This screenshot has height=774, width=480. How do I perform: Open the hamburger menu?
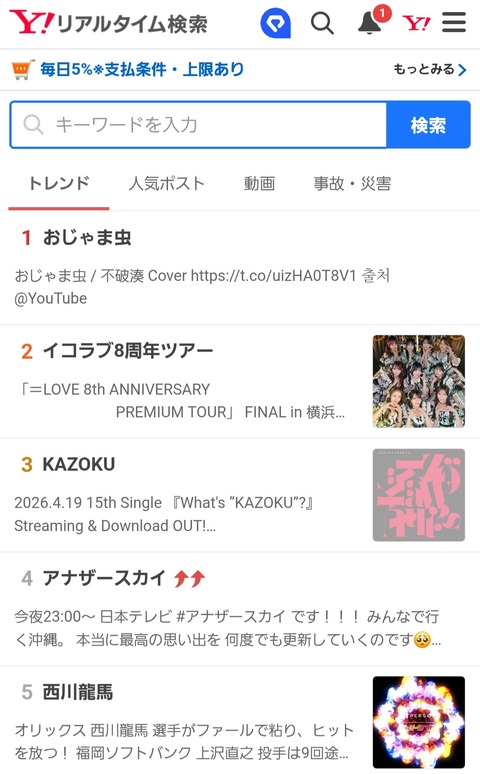453,22
